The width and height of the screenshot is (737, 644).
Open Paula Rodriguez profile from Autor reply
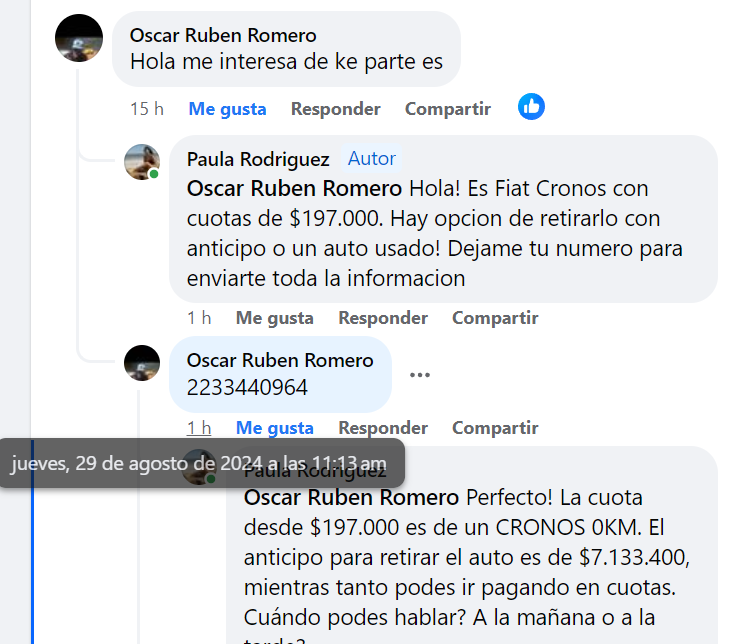257,159
